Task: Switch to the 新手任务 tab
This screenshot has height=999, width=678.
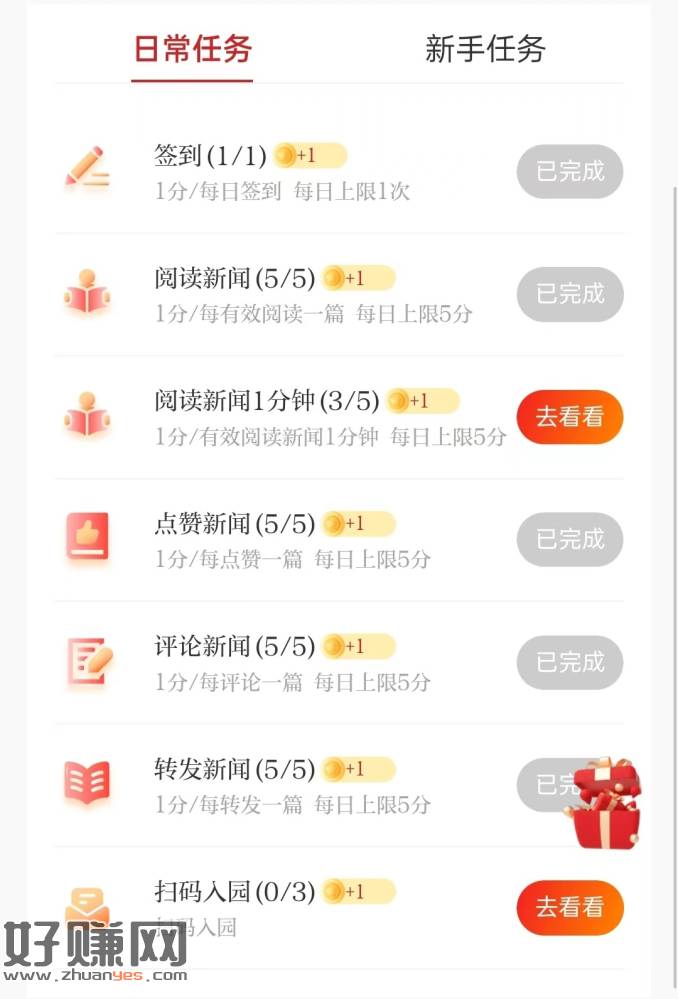Action: (x=485, y=49)
